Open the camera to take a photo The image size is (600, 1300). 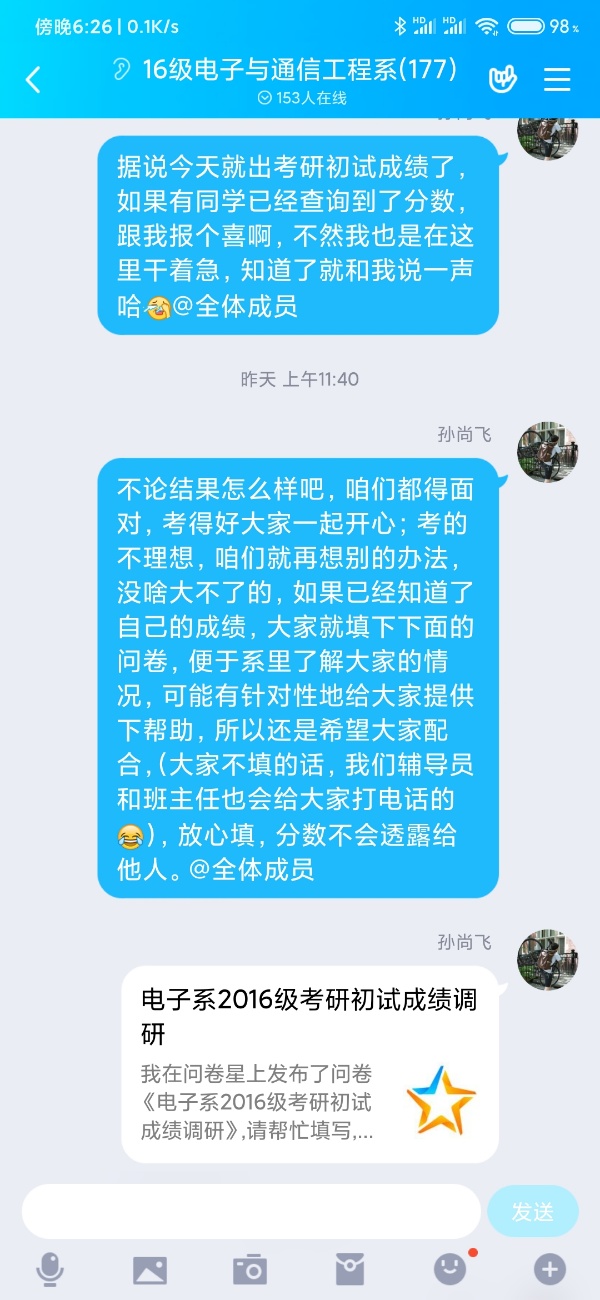(x=250, y=1270)
